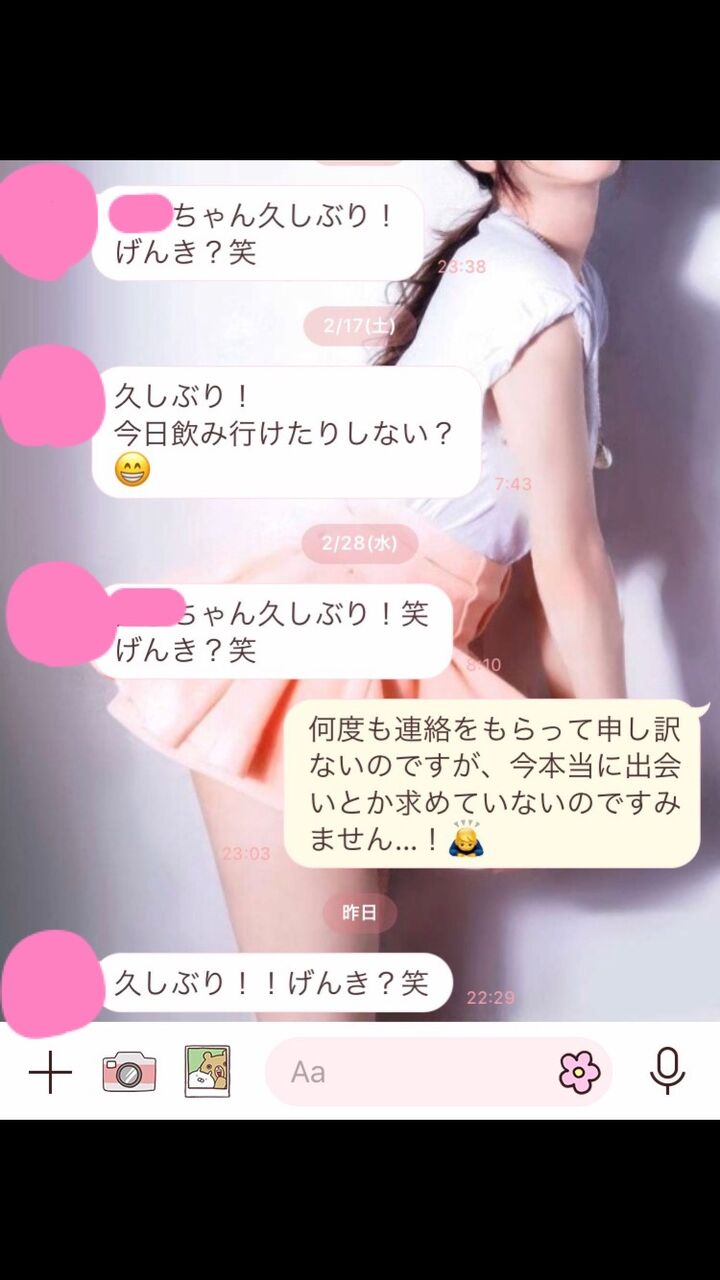Image resolution: width=720 pixels, height=1280 pixels.
Task: Start a voice message with the microphone
Action: pyautogui.click(x=667, y=1071)
